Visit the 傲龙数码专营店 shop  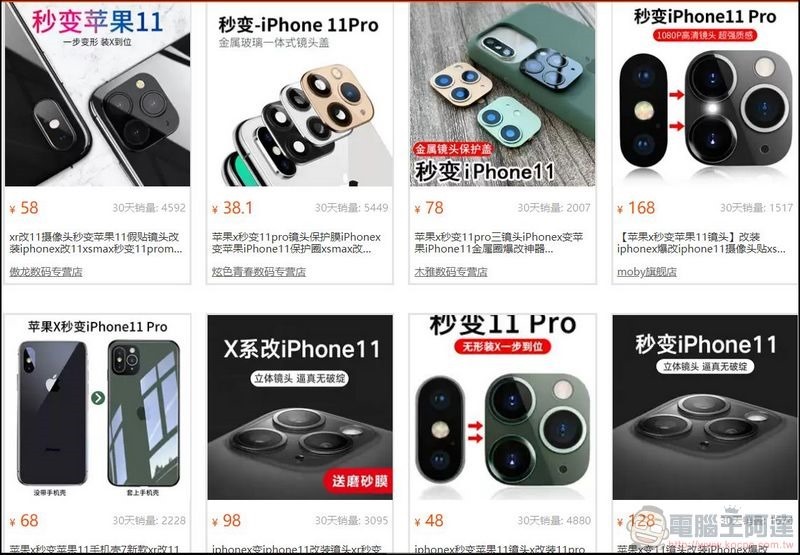tap(46, 272)
